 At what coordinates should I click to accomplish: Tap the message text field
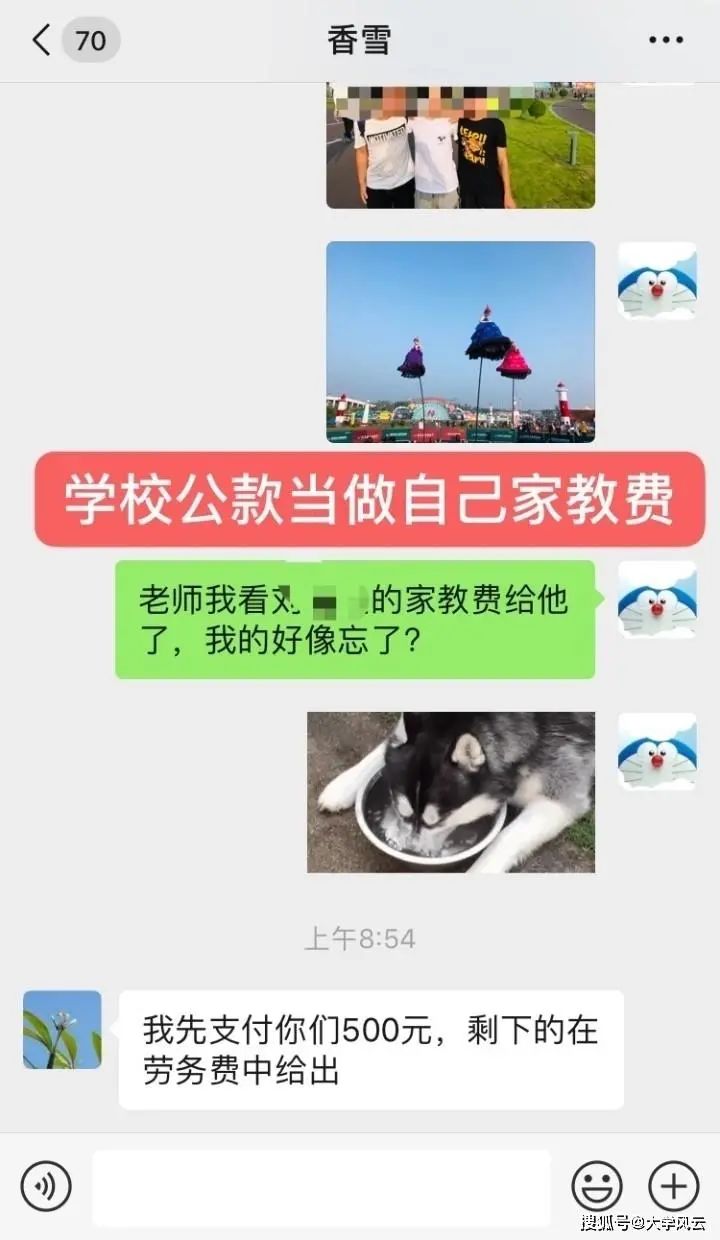(322, 1188)
